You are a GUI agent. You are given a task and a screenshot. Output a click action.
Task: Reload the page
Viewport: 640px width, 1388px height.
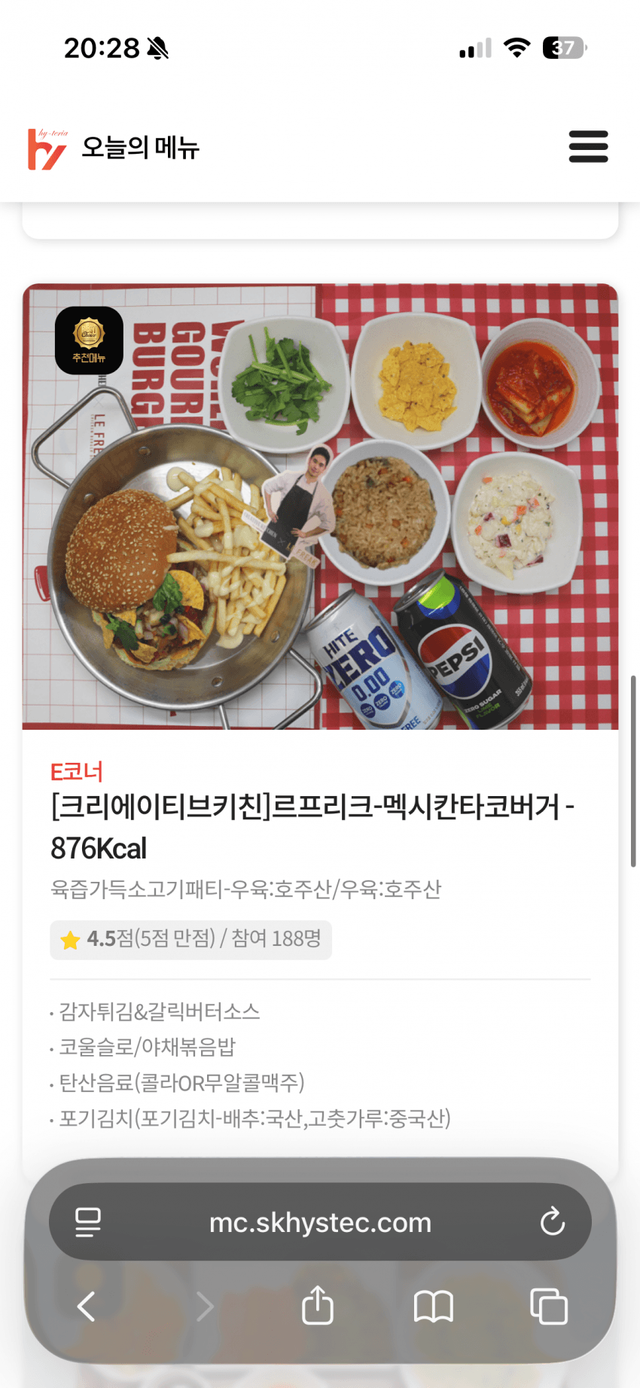pyautogui.click(x=552, y=1222)
